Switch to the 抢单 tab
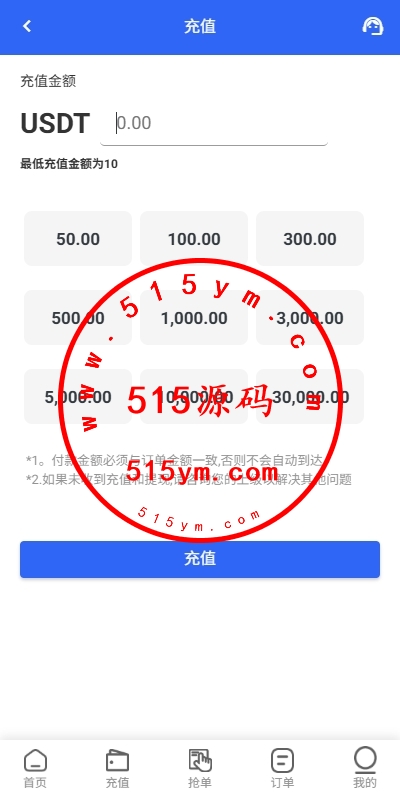The height and width of the screenshot is (800, 400). tap(200, 768)
